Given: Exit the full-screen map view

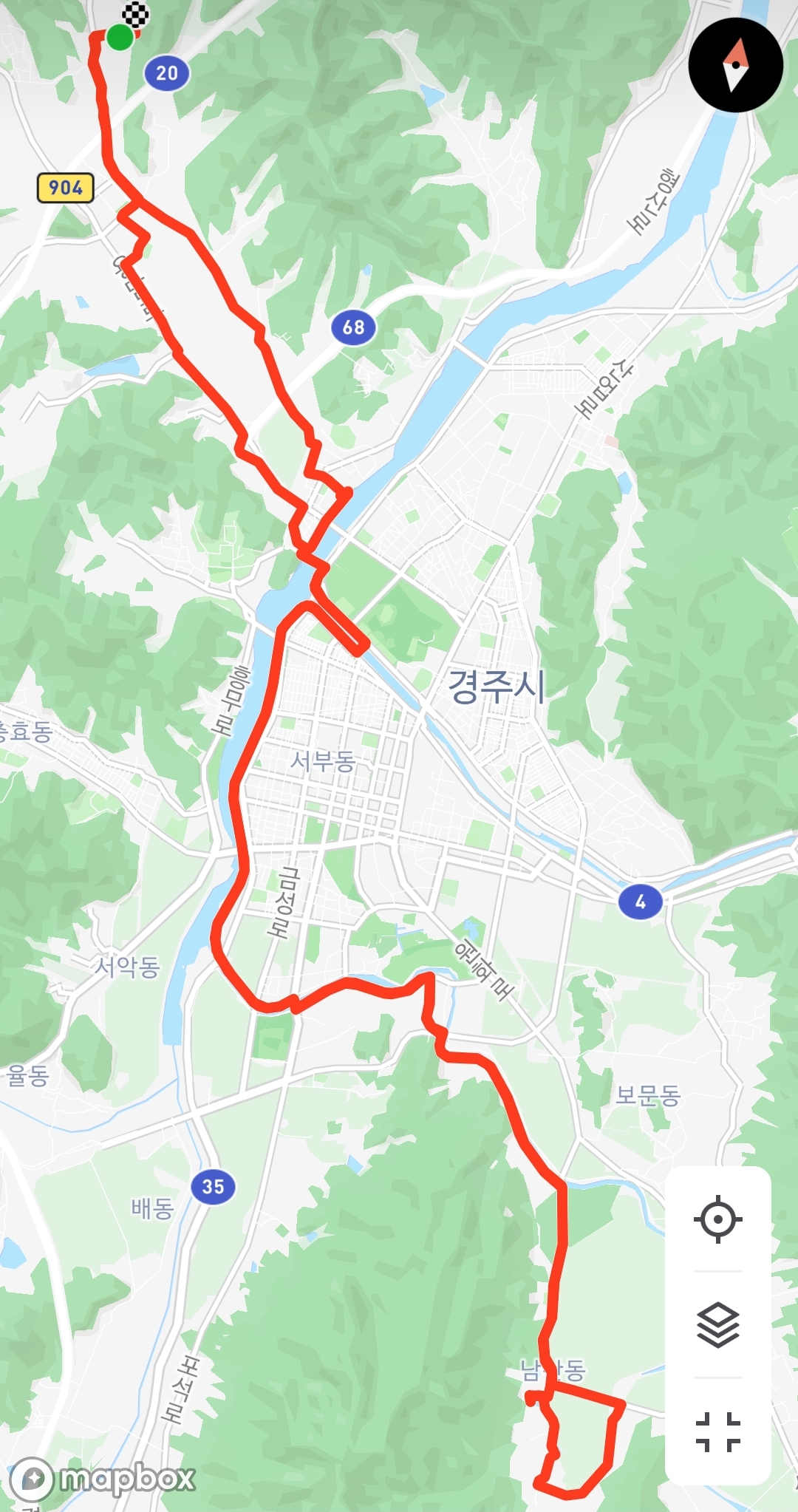Looking at the screenshot, I should click(717, 1431).
